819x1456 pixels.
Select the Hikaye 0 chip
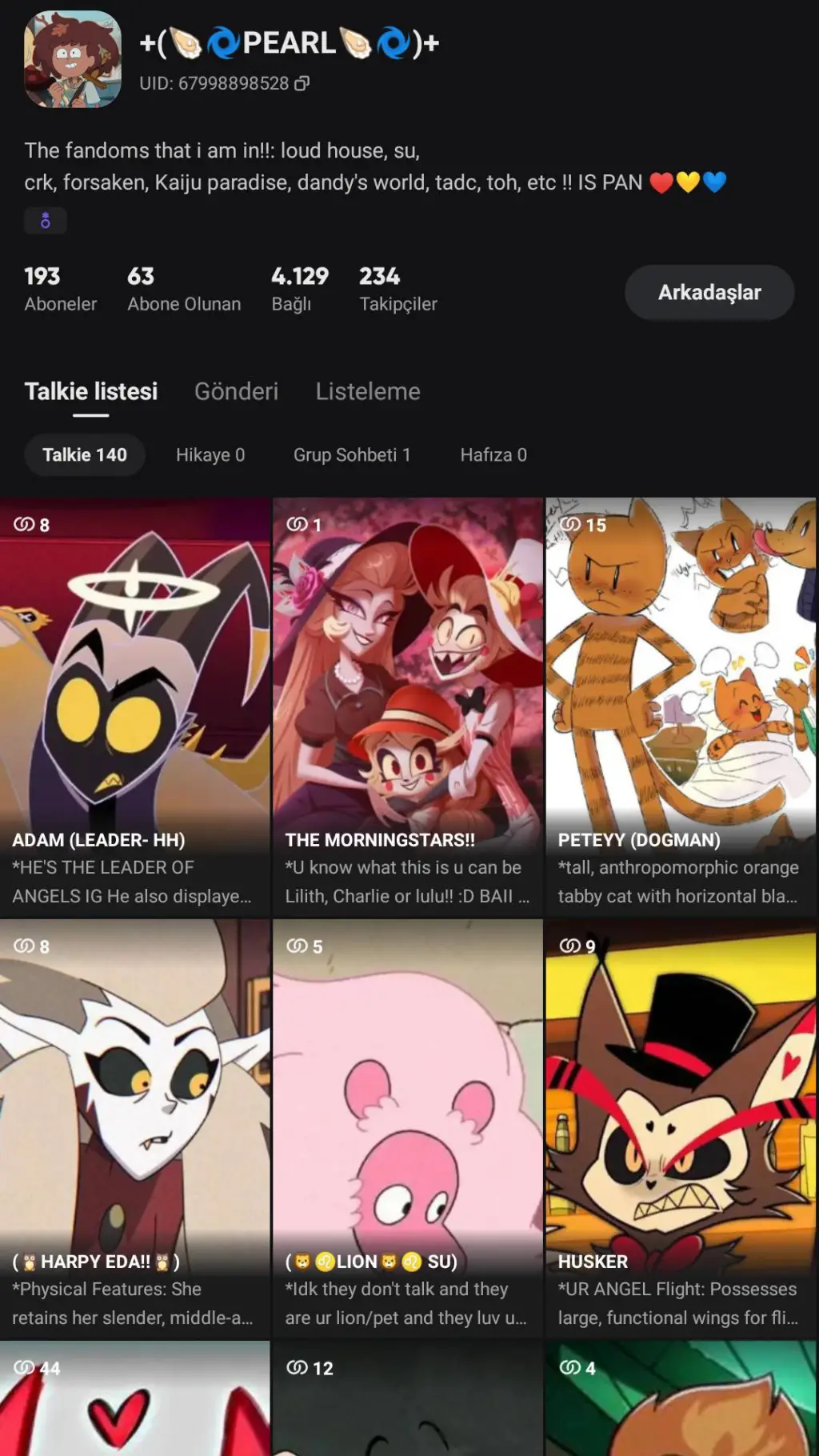210,454
